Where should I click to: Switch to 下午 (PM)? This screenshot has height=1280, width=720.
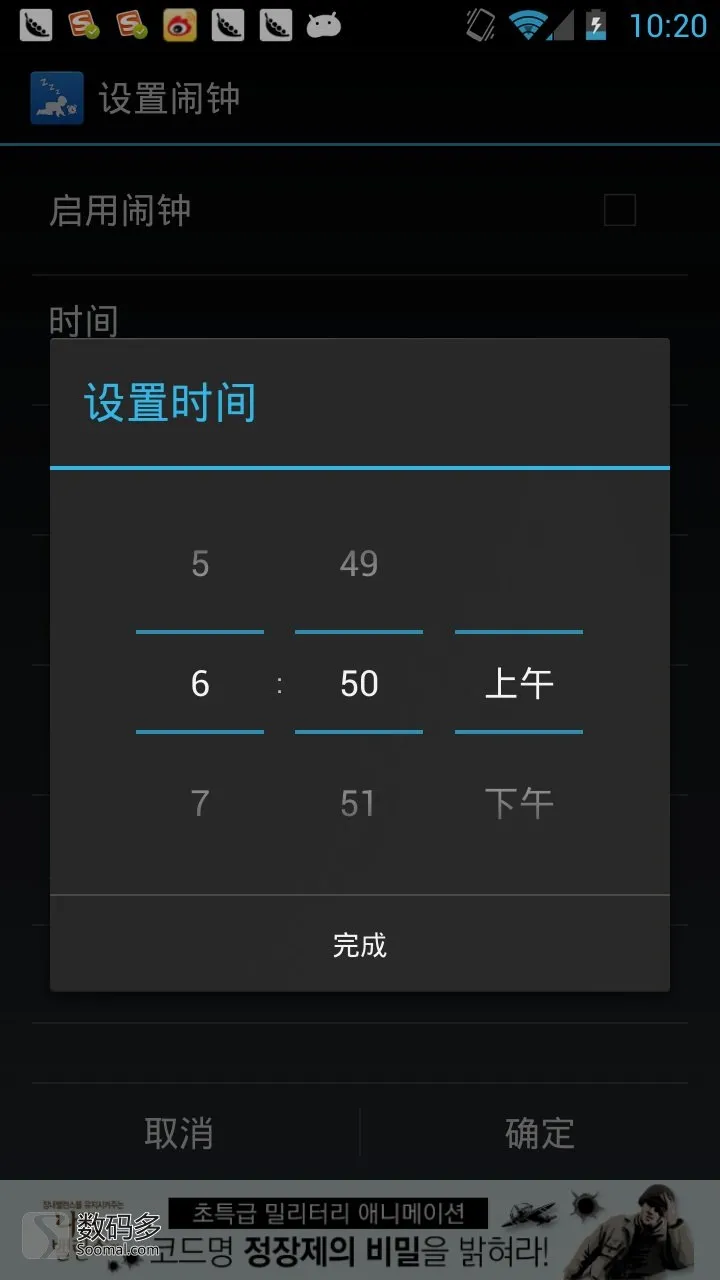[518, 803]
